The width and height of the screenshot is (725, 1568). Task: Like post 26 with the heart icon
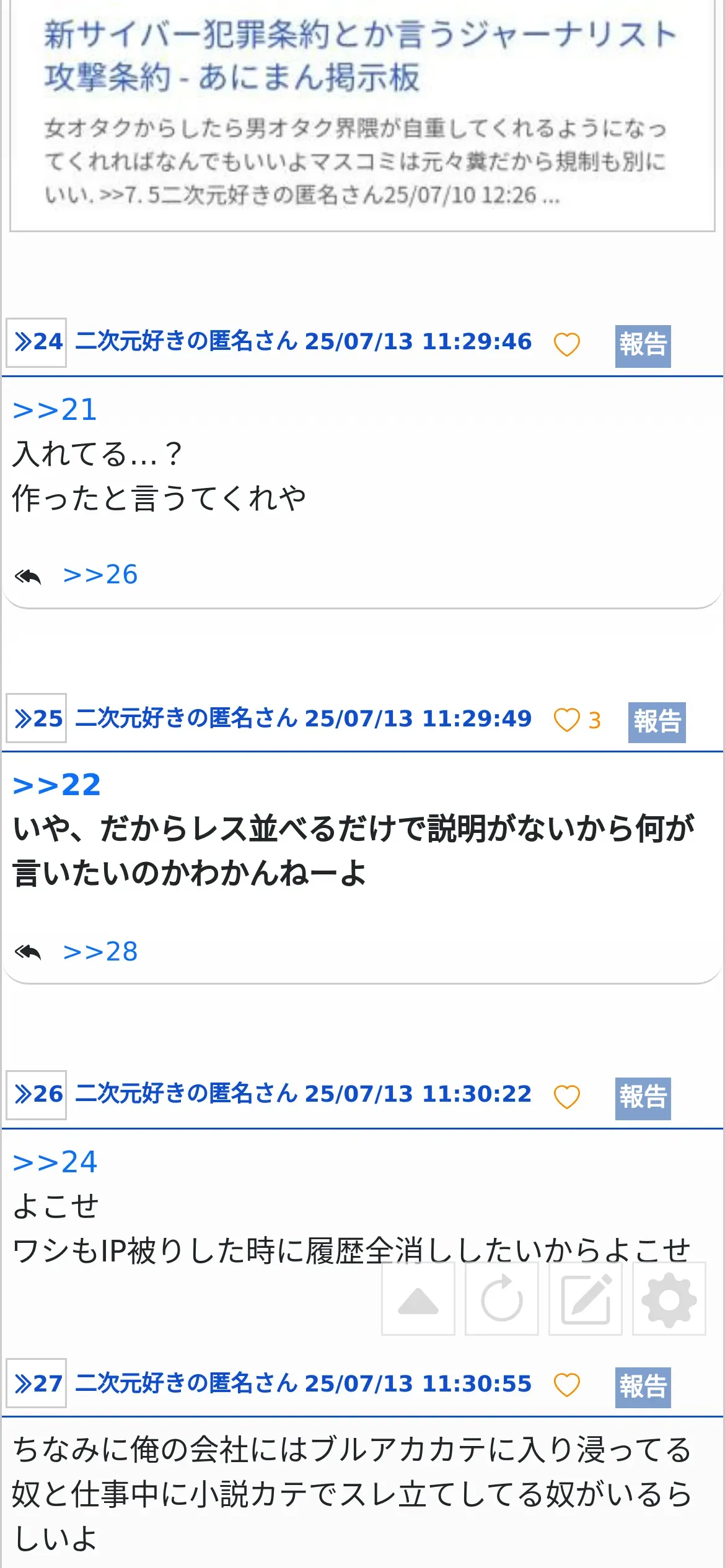pyautogui.click(x=566, y=1097)
